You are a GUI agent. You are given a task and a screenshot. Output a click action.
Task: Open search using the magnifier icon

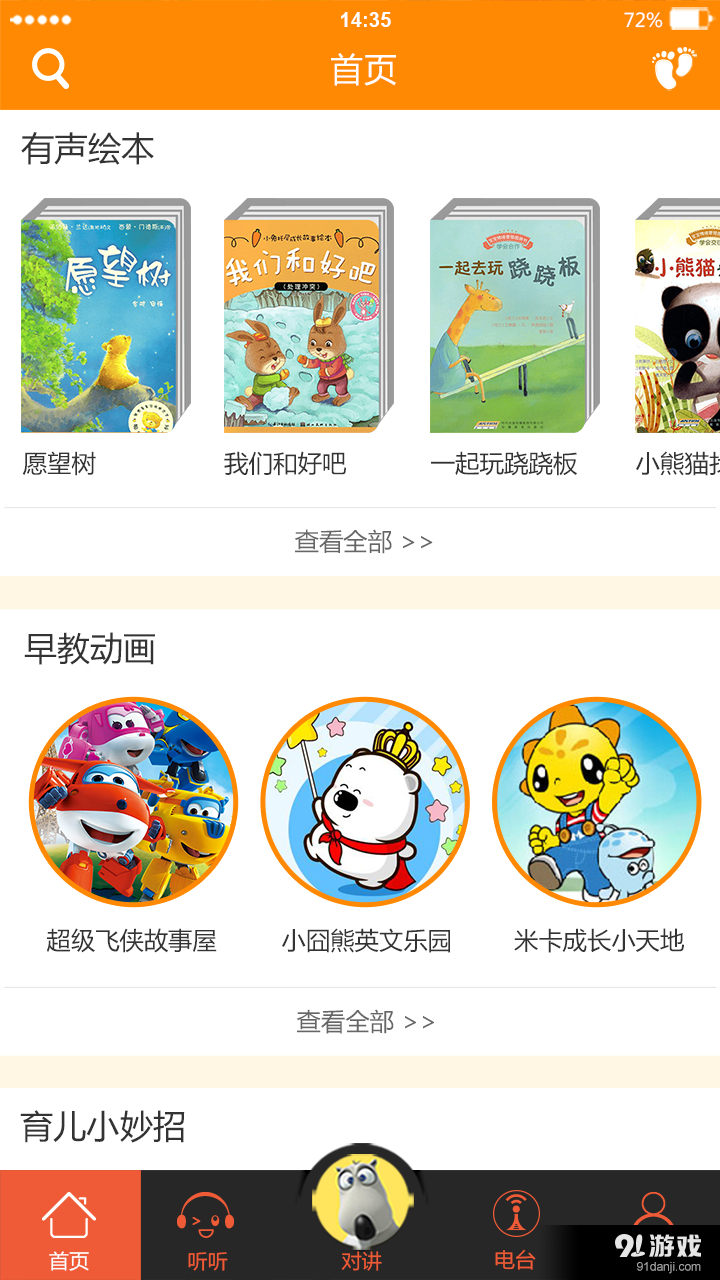pos(51,67)
